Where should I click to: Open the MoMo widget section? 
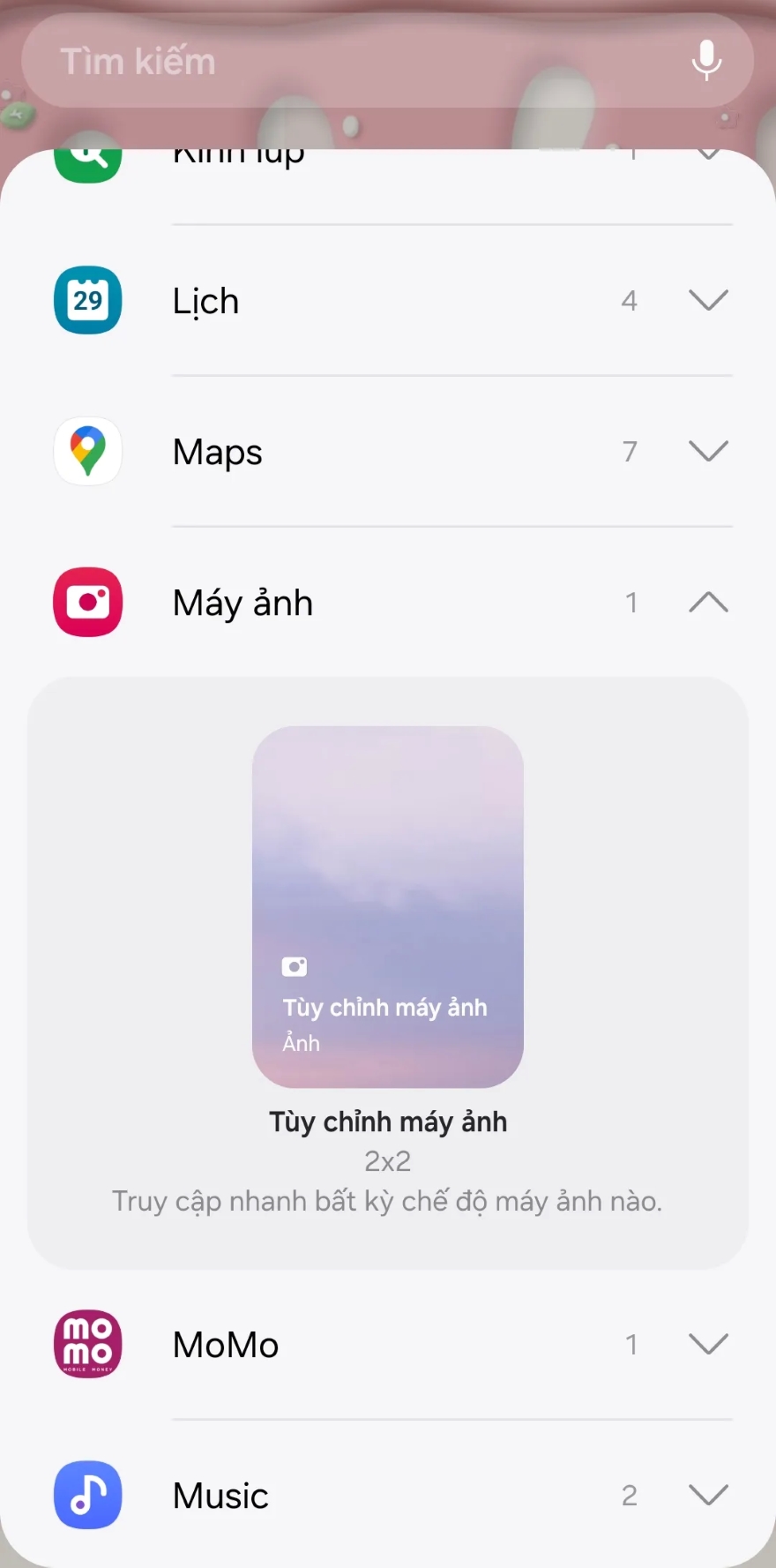click(x=709, y=1344)
